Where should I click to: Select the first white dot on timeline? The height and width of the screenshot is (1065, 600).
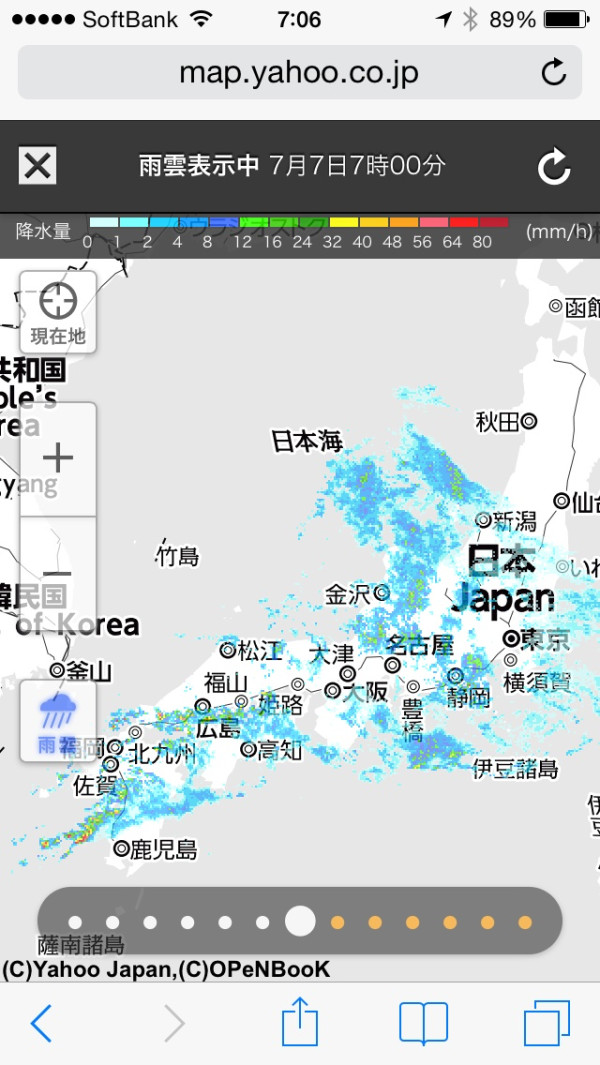(x=75, y=922)
